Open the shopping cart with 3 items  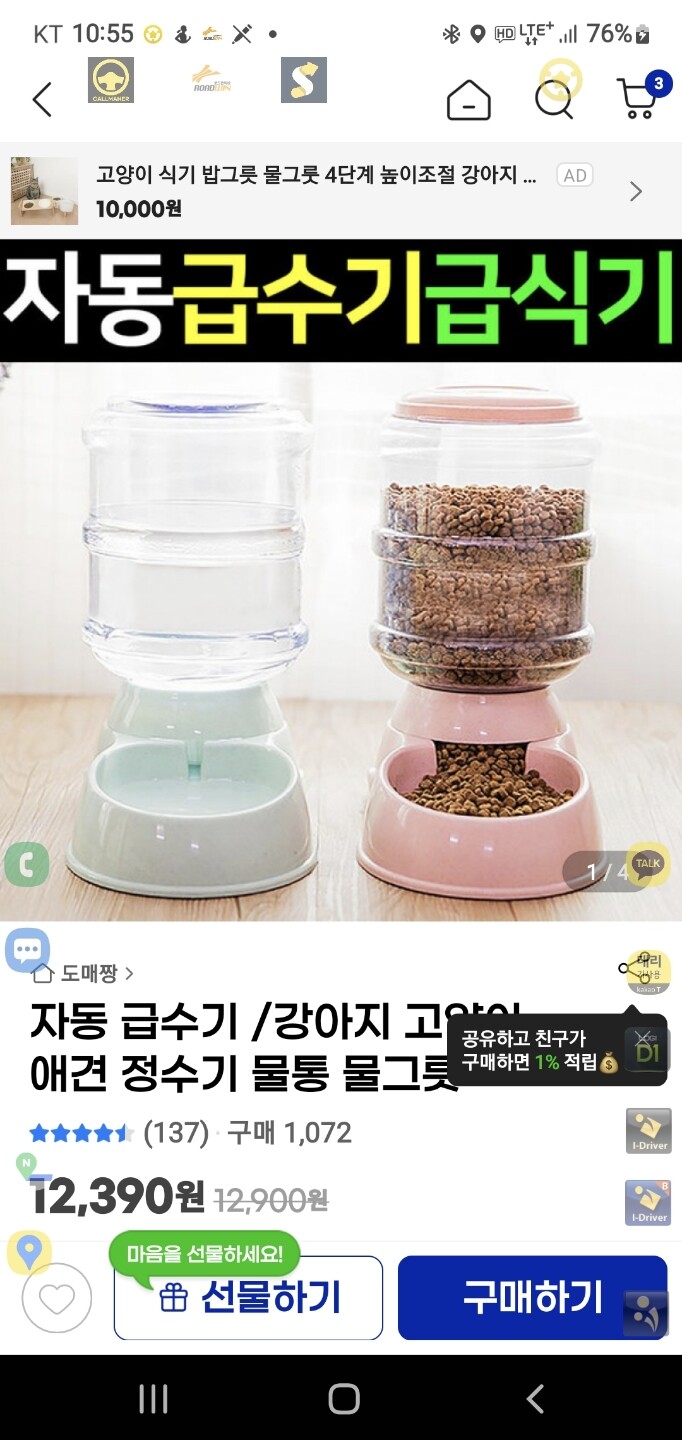coord(640,96)
